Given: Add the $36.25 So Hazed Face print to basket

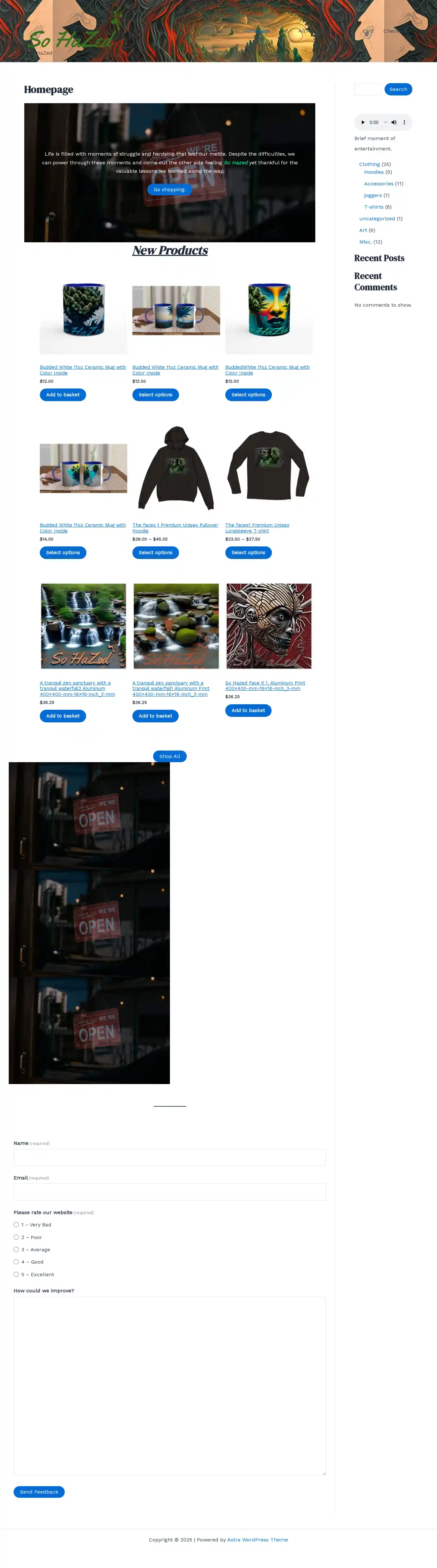Looking at the screenshot, I should click(x=248, y=710).
